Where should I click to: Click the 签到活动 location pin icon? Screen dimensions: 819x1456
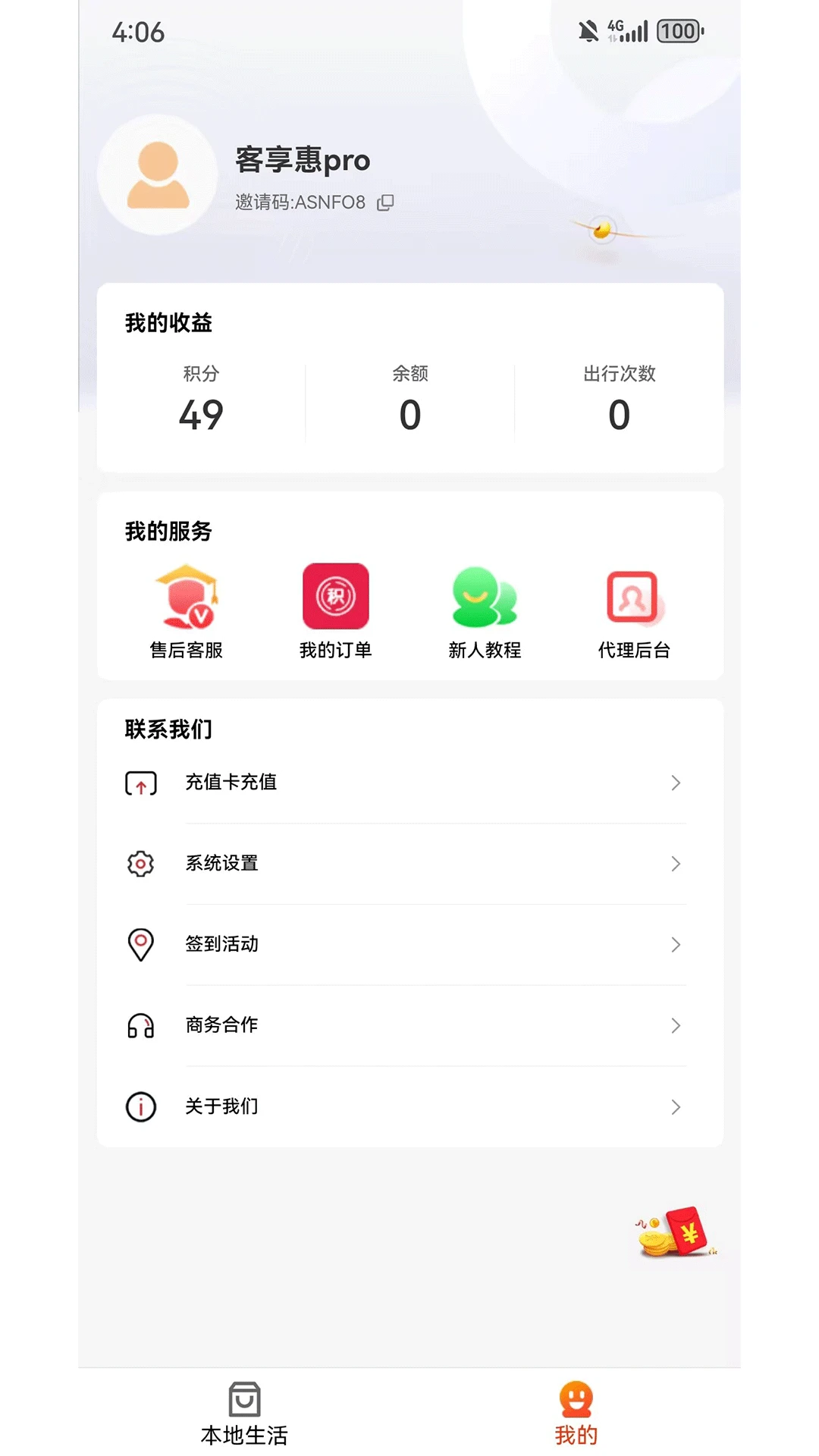140,945
